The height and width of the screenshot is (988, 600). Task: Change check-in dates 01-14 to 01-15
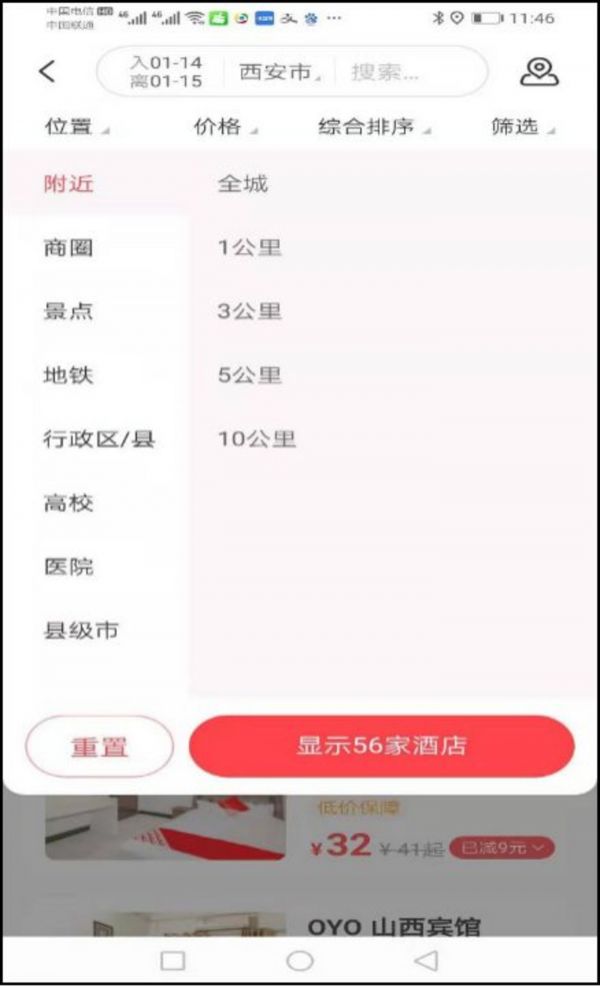click(x=165, y=72)
